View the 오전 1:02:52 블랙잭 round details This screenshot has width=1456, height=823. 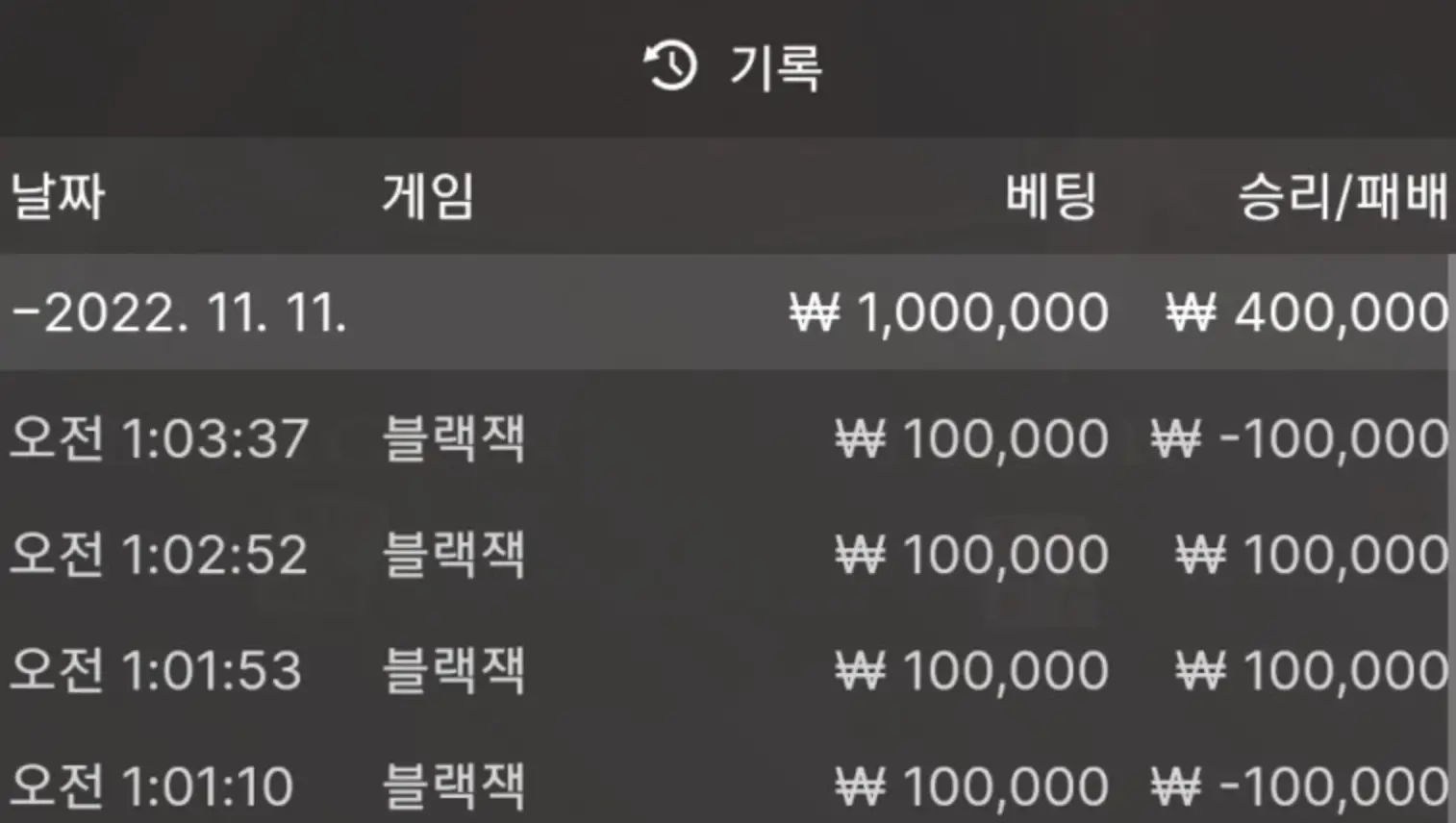point(454,555)
